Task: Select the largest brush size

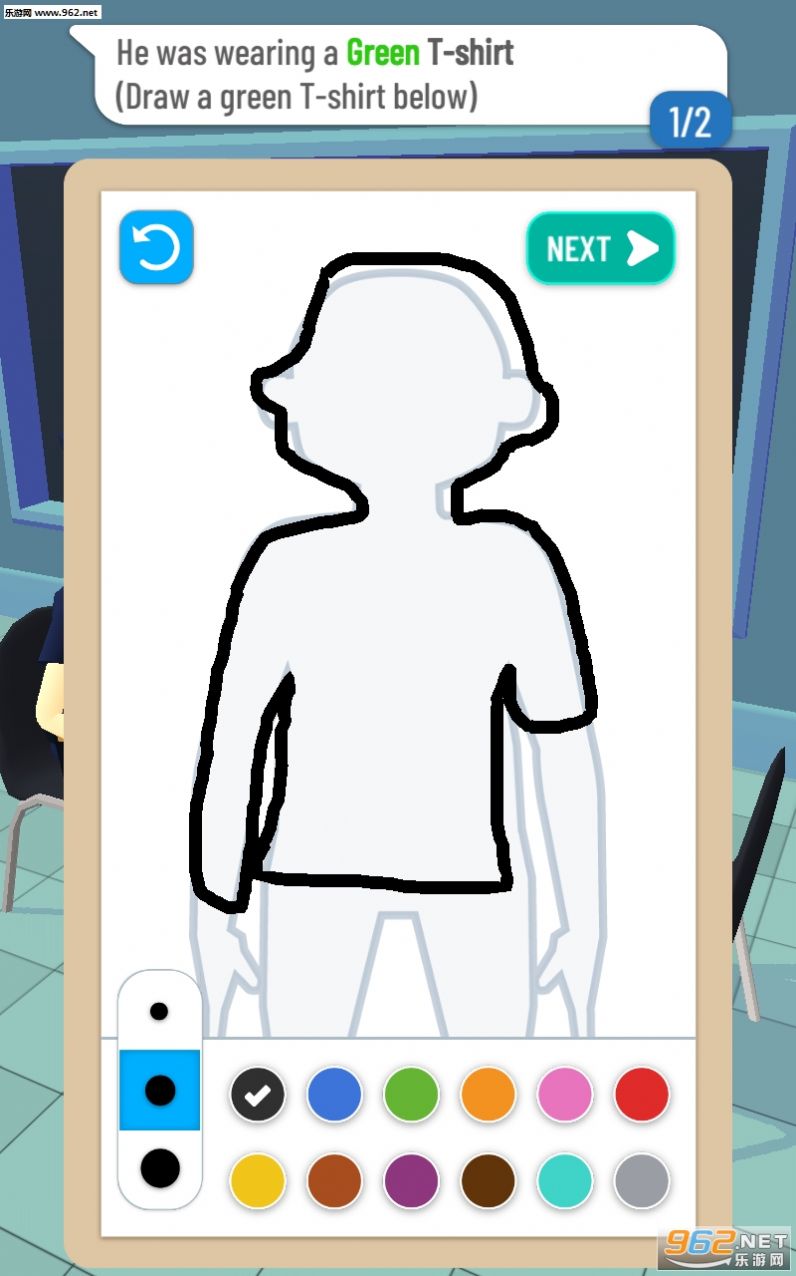Action: point(160,1167)
